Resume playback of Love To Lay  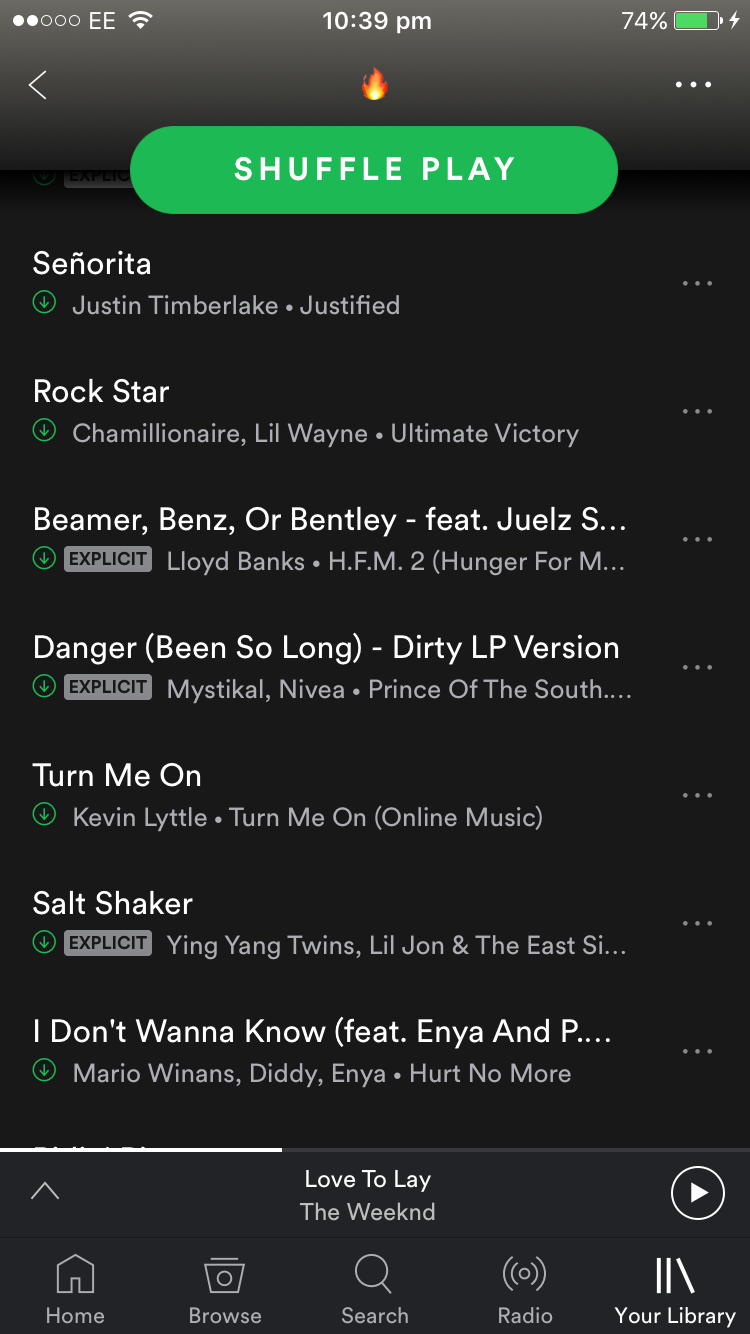(x=697, y=1193)
